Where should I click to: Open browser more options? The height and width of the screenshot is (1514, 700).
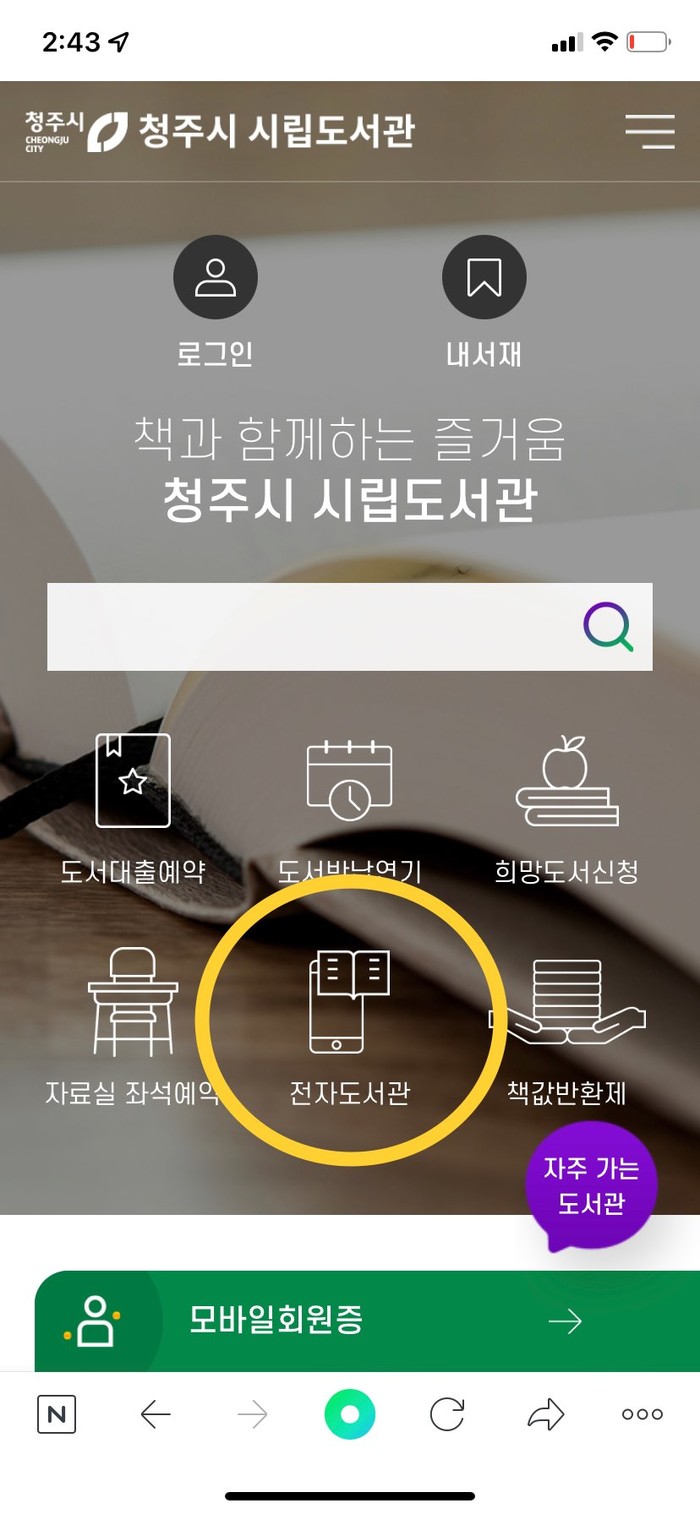coord(642,1414)
